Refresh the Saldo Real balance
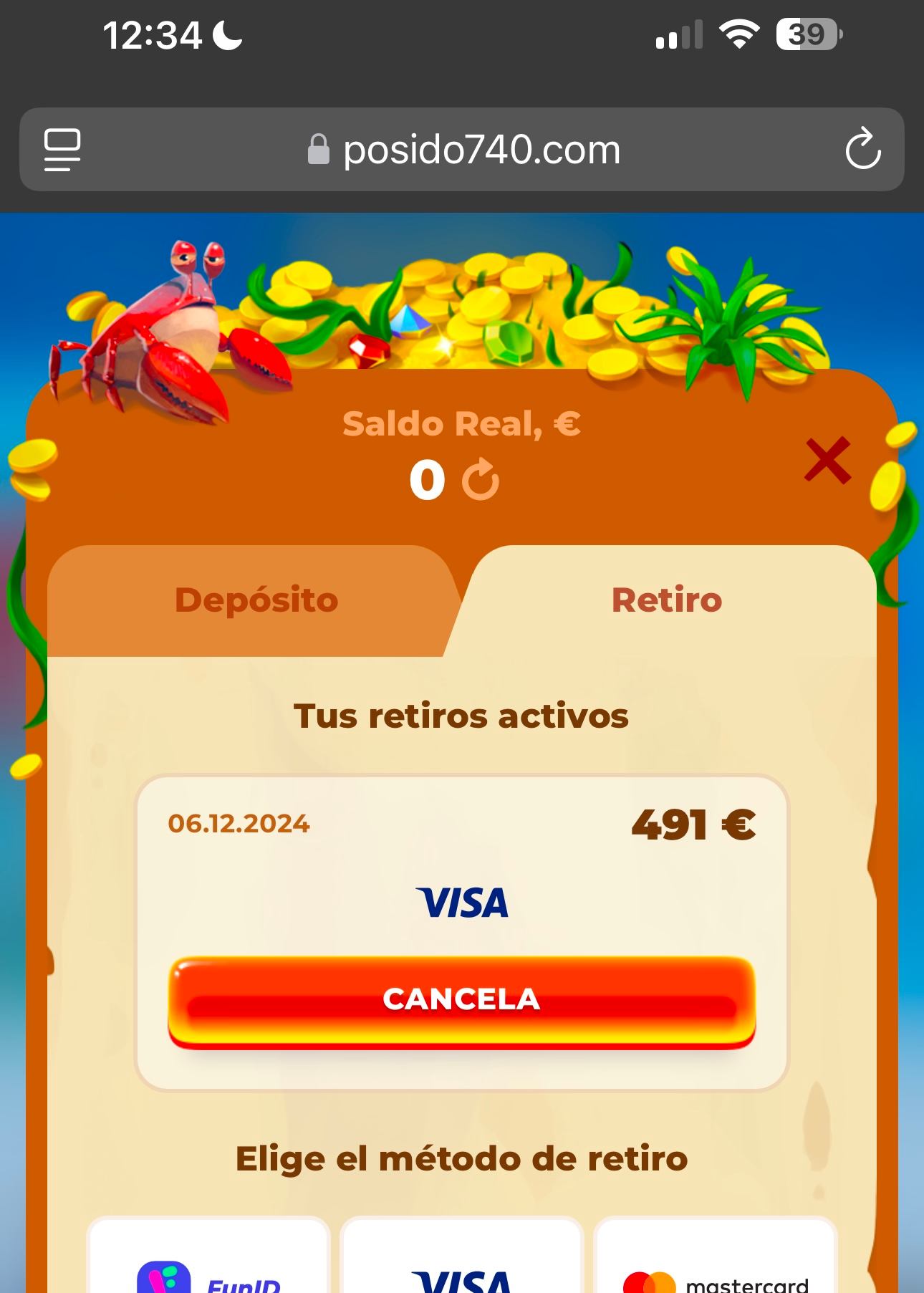The width and height of the screenshot is (924, 1293). click(480, 480)
